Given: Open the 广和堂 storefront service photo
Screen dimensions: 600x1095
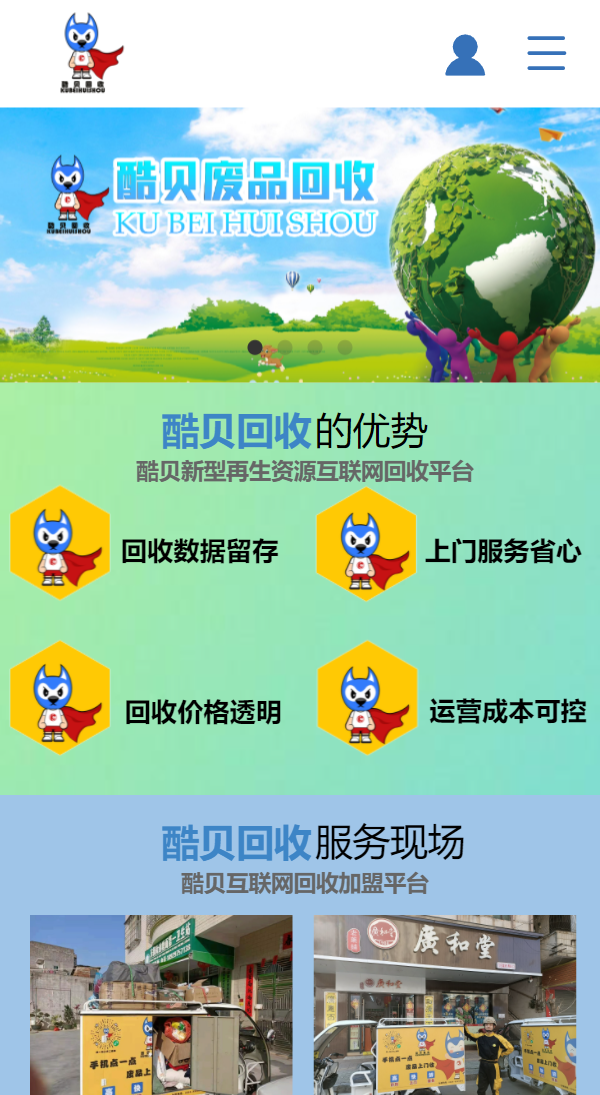Looking at the screenshot, I should point(445,1003).
